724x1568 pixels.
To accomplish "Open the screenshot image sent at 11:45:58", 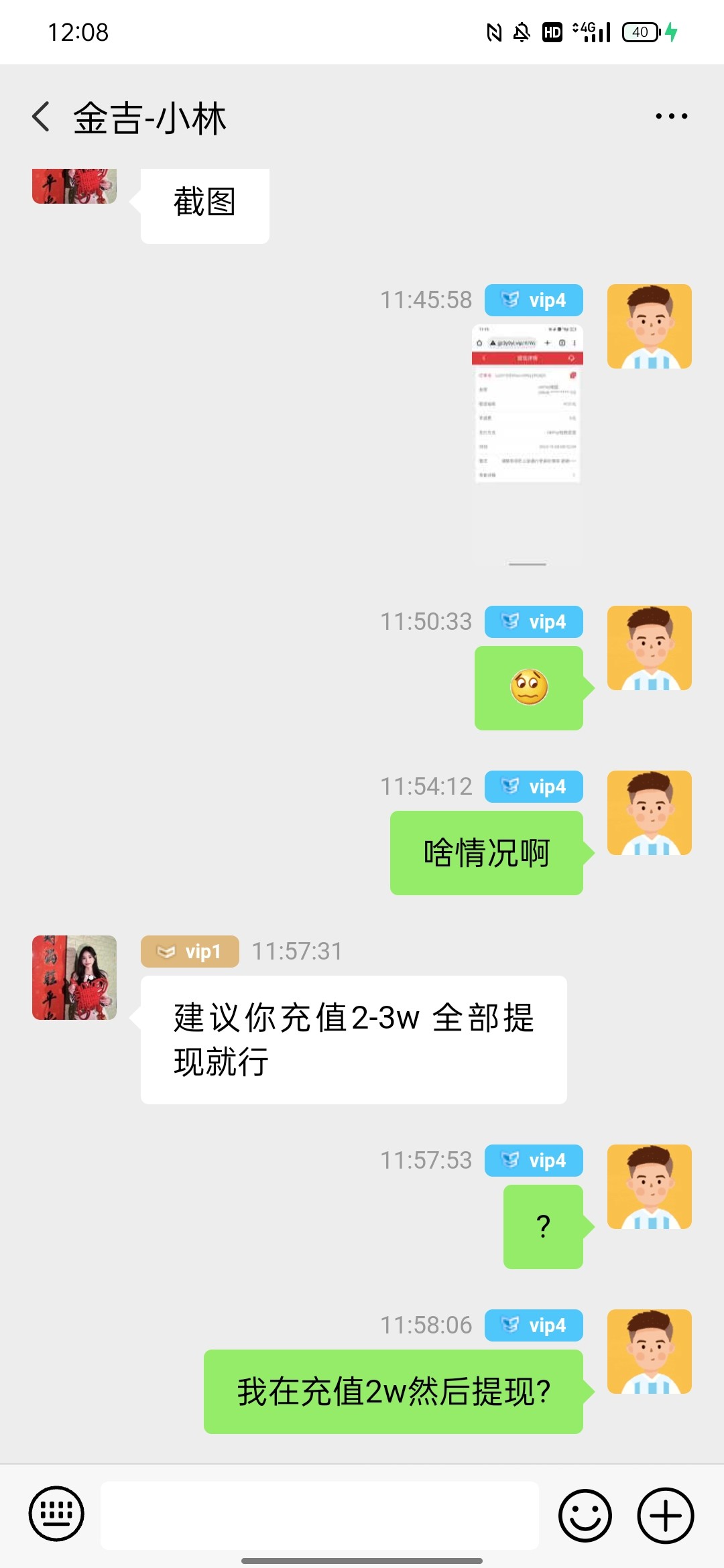I will pyautogui.click(x=528, y=444).
